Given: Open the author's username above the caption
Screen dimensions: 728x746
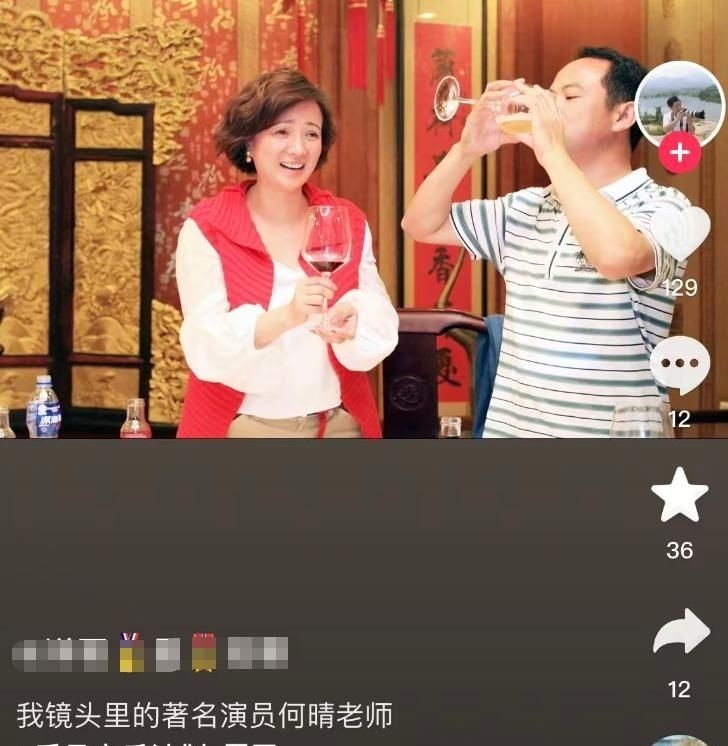Looking at the screenshot, I should [150, 653].
